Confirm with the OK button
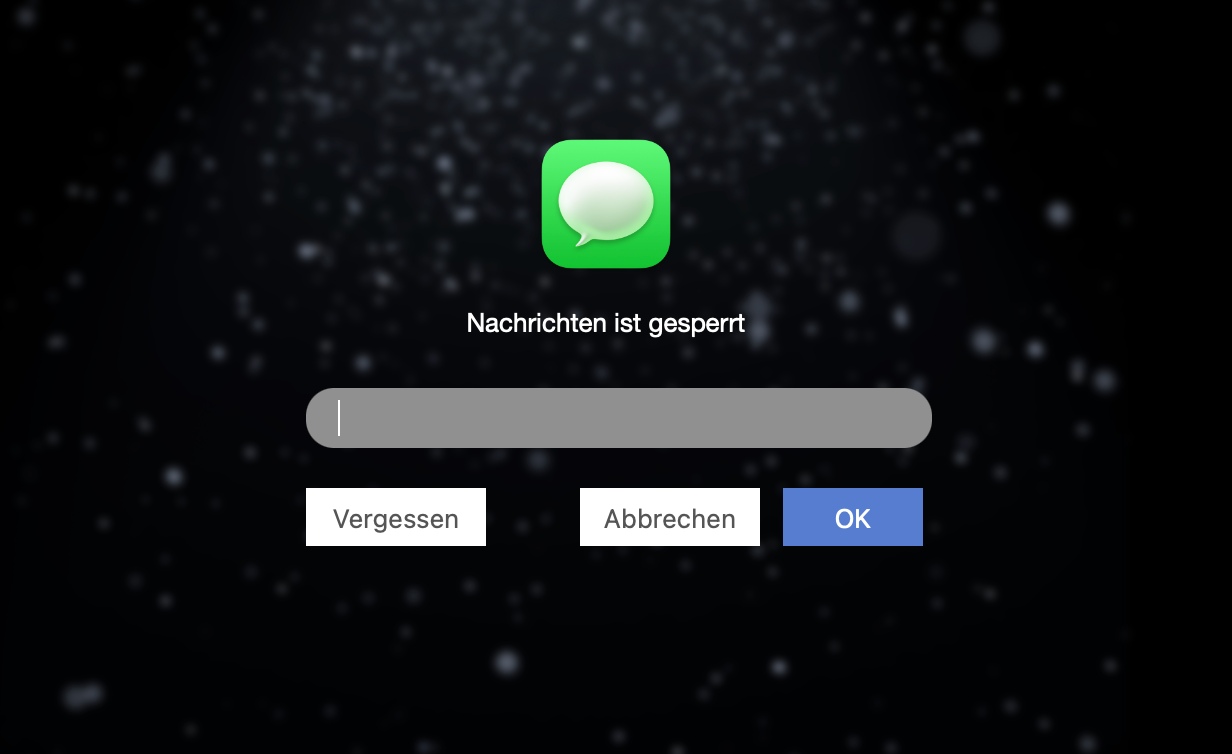1232x754 pixels. pyautogui.click(x=852, y=517)
